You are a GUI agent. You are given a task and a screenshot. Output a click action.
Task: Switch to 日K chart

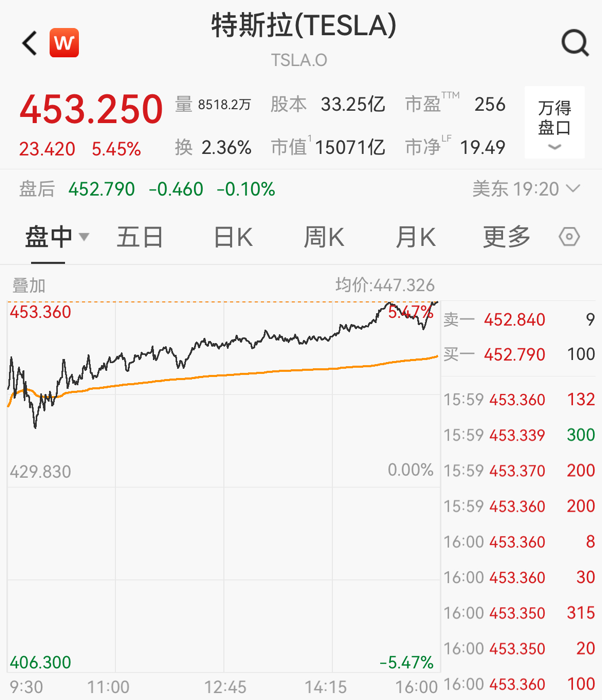click(232, 237)
